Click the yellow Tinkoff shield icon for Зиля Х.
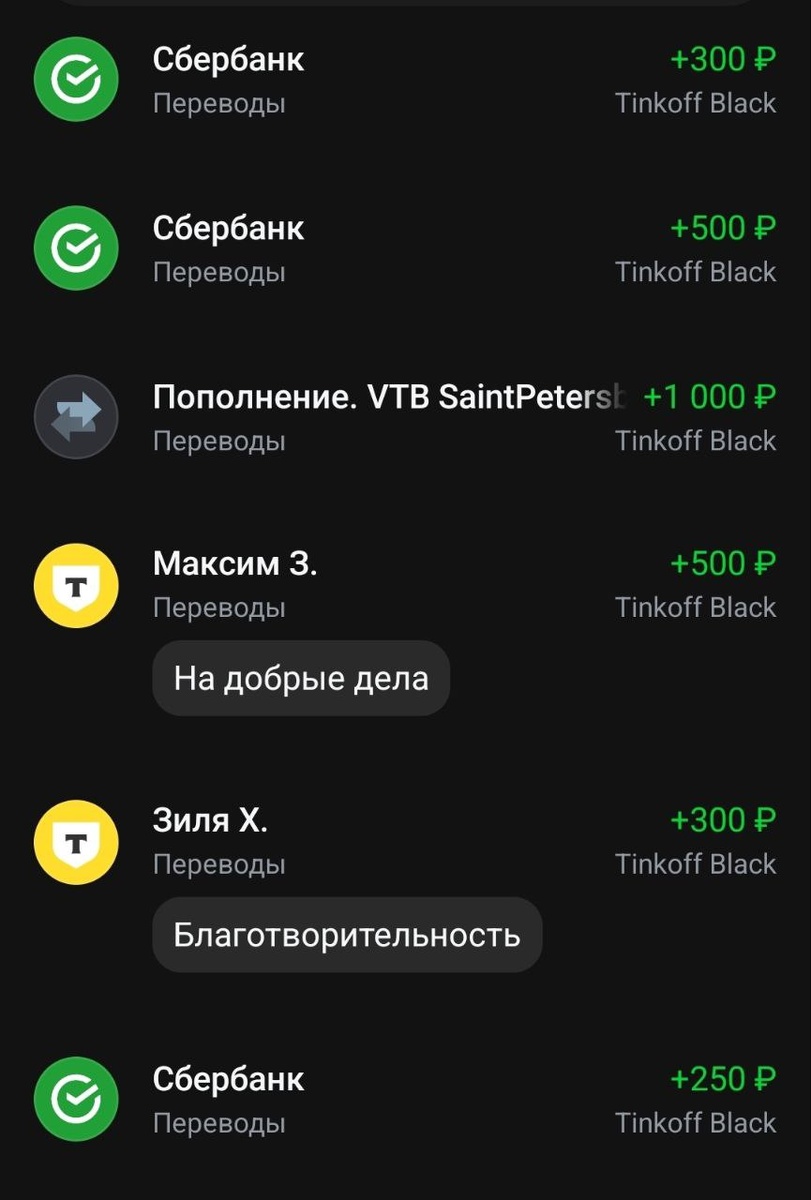This screenshot has width=811, height=1200. 76,842
